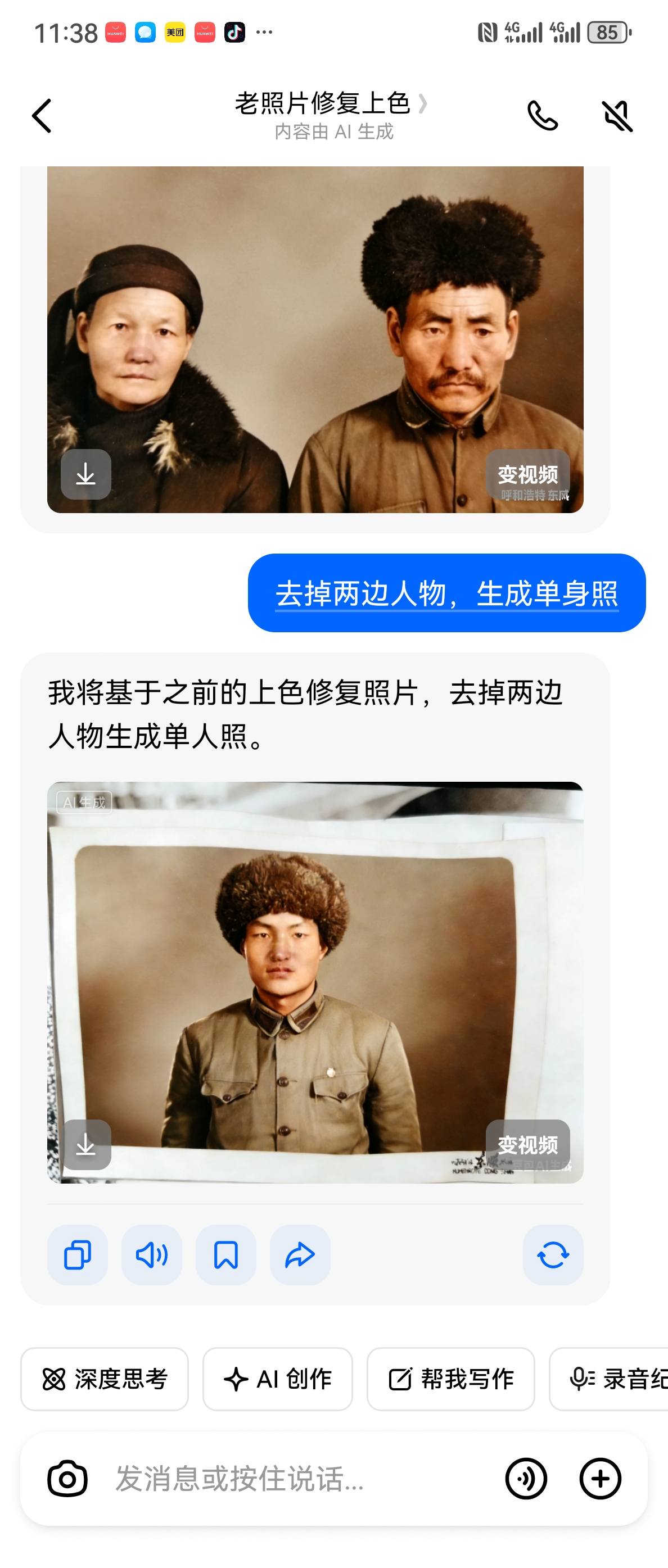668x1568 pixels.
Task: Tap 变视频 on the single portrait
Action: click(x=529, y=1145)
